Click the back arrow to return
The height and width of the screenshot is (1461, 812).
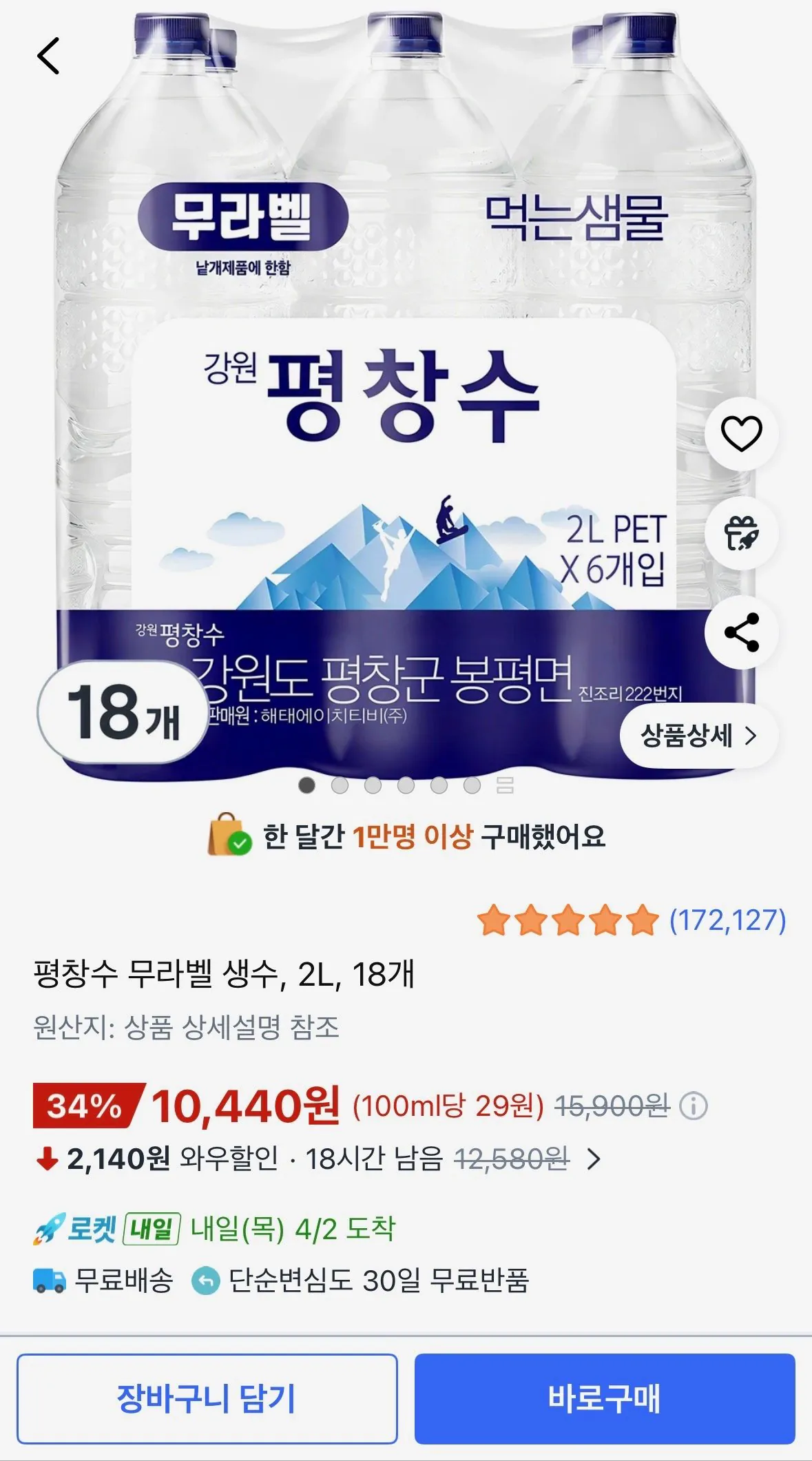[x=47, y=55]
